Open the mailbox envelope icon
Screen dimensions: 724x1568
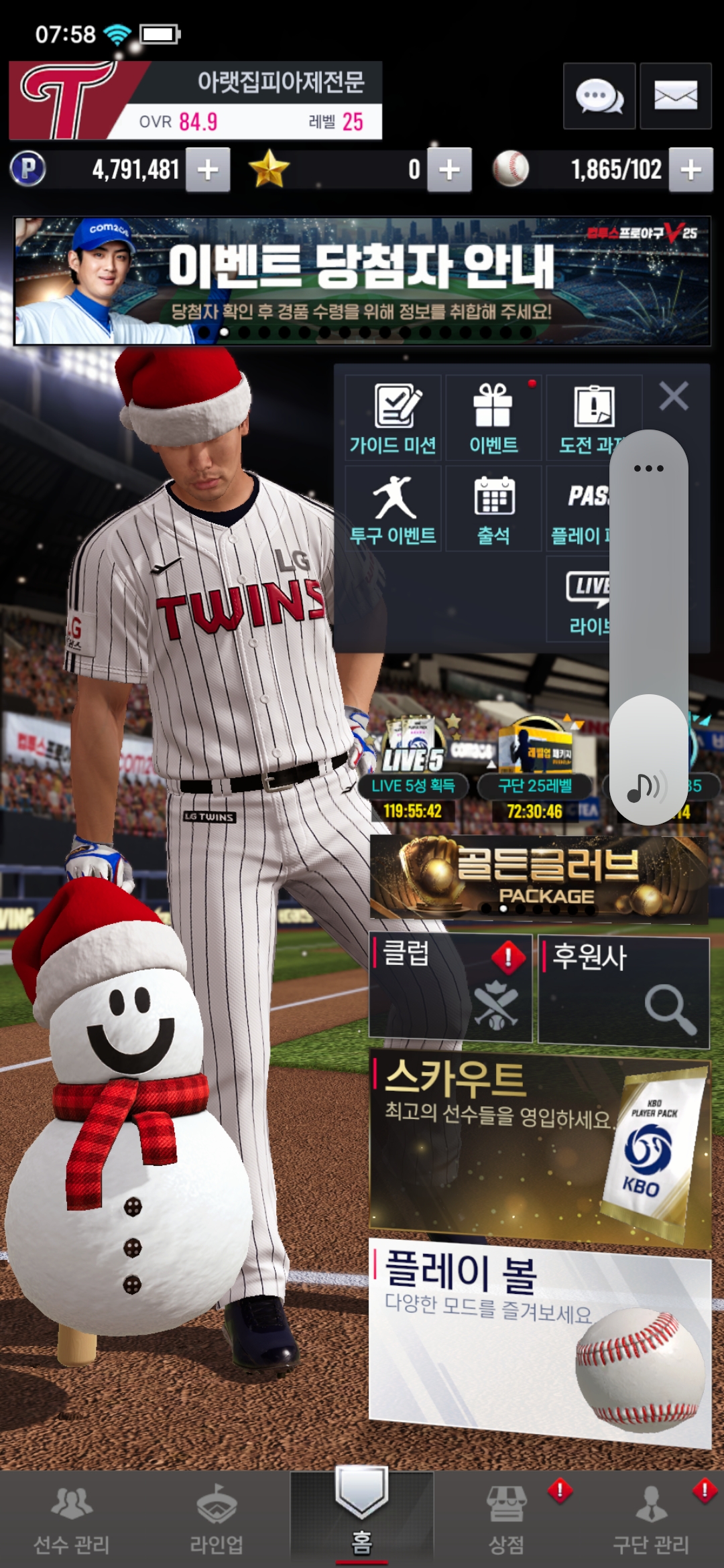click(x=675, y=96)
